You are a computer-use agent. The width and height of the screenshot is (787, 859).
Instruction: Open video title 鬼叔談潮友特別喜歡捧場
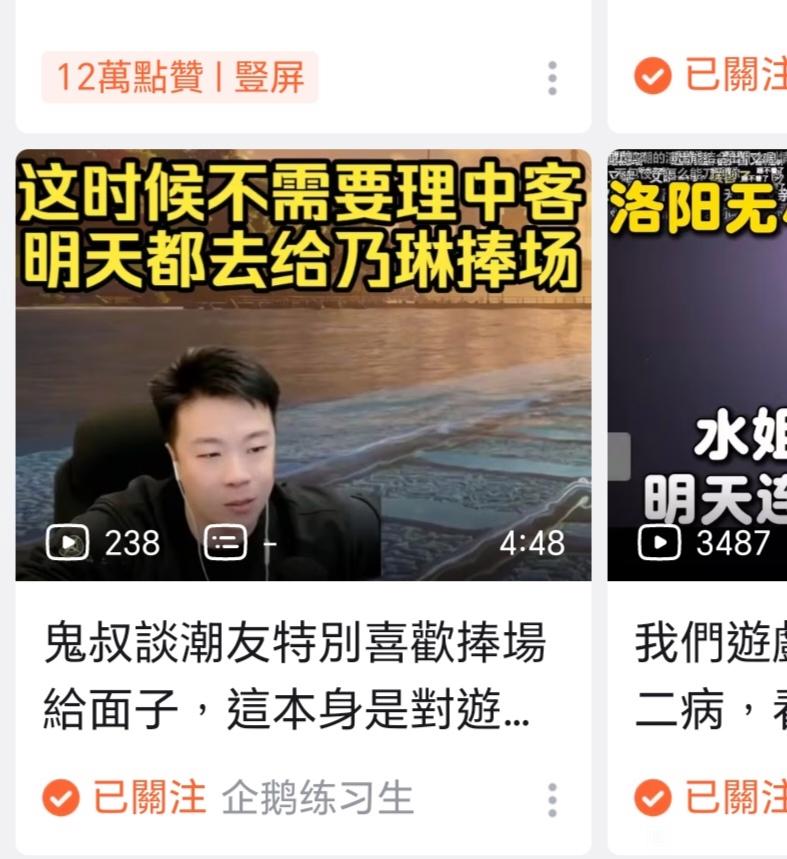coord(295,677)
